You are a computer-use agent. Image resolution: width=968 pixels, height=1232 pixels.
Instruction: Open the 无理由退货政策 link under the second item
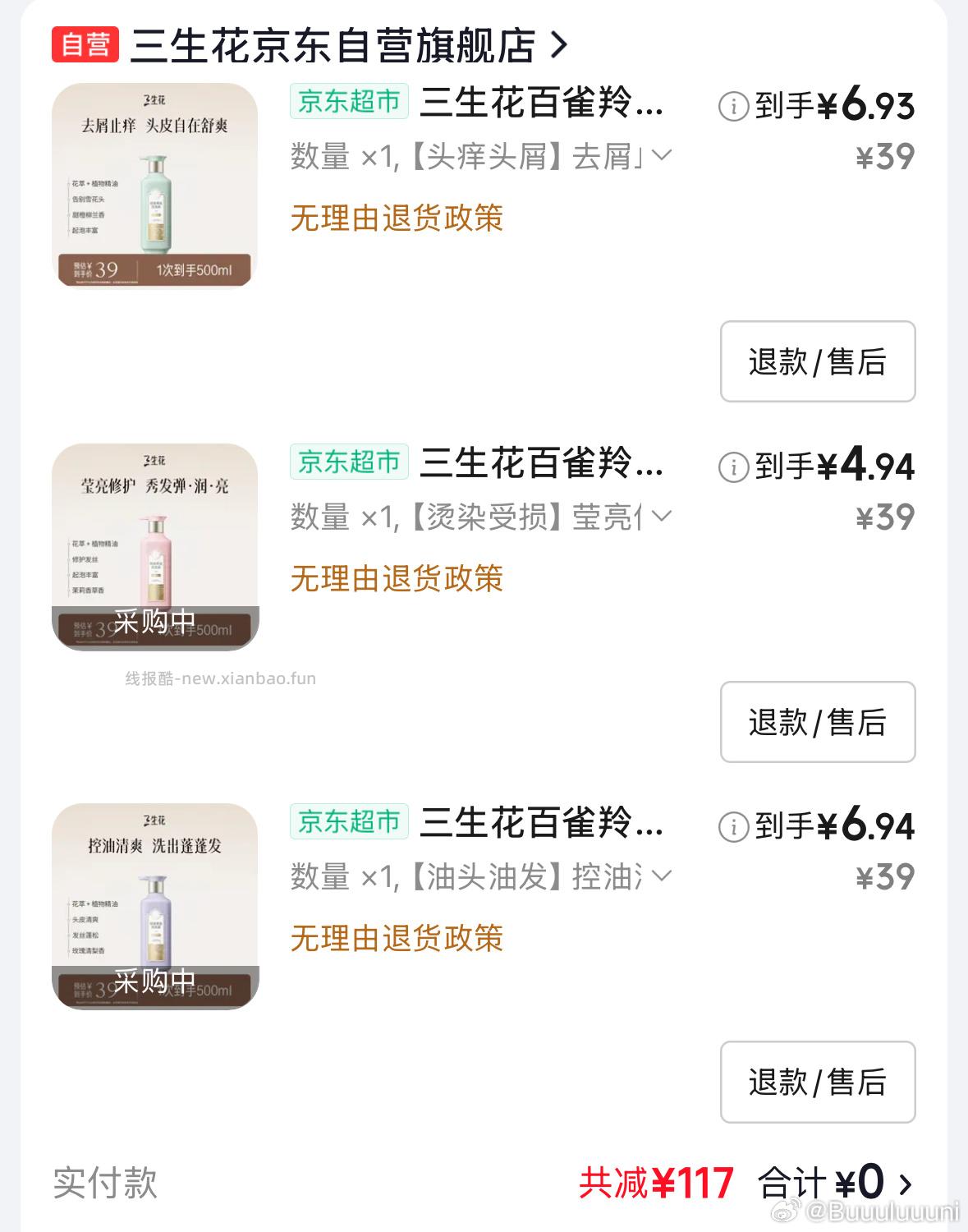click(397, 579)
